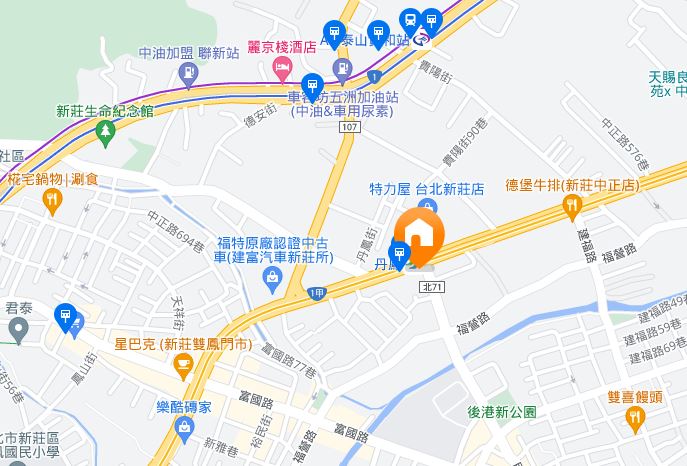This screenshot has width=687, height=466.
Task: Open 麗京棧酒店 hotel marker
Action: tap(282, 67)
